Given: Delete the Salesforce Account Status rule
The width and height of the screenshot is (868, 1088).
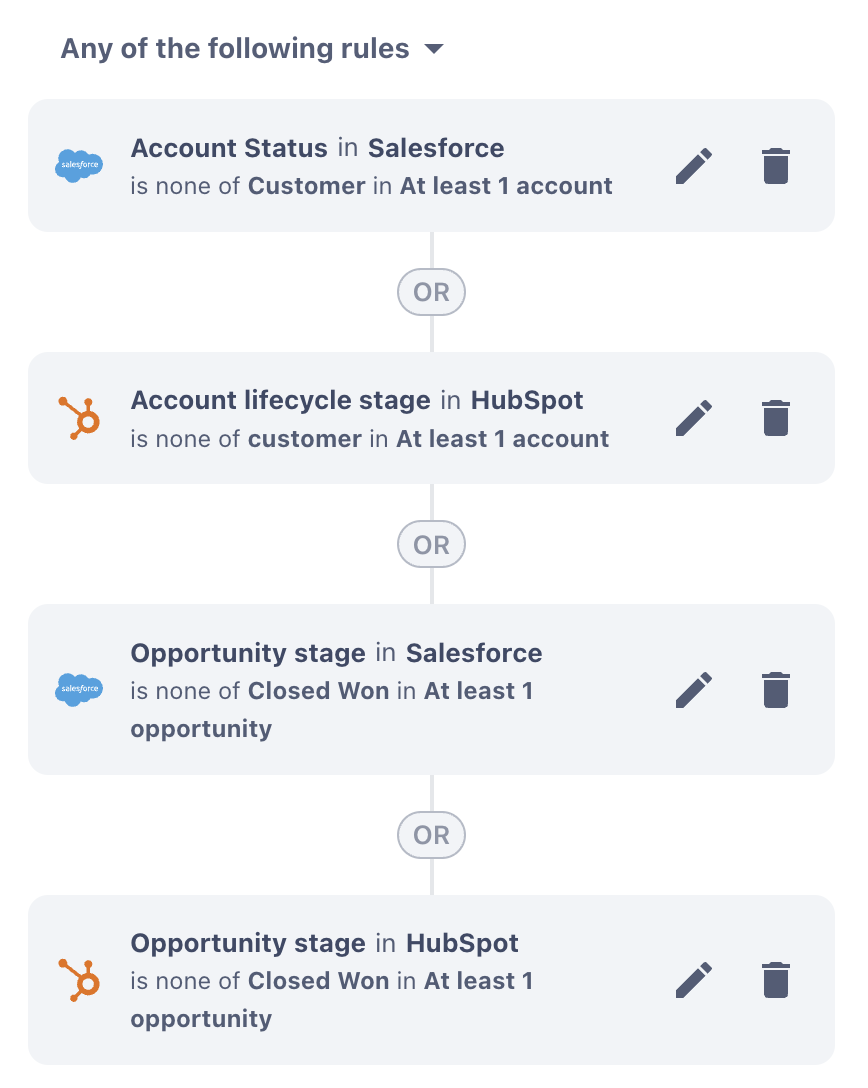Looking at the screenshot, I should pos(776,166).
